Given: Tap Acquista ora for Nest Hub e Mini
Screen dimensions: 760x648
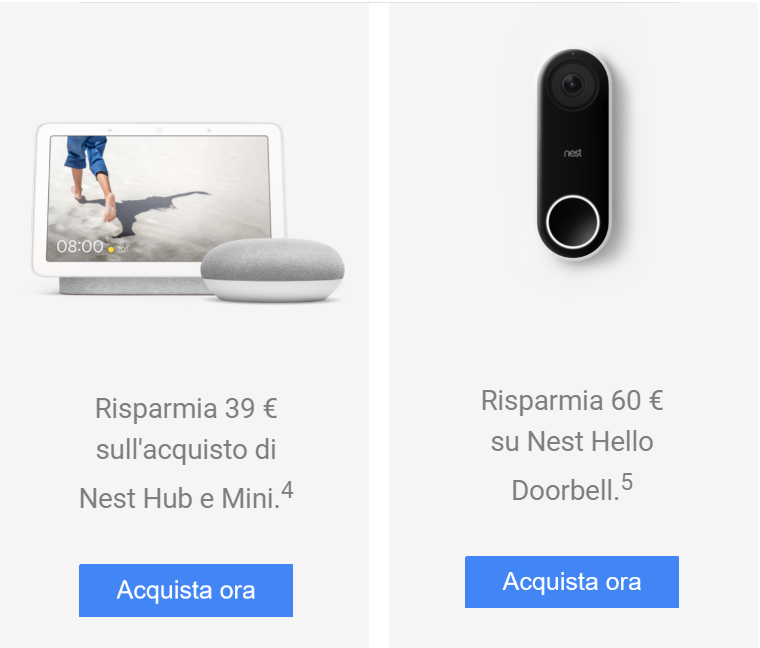Looking at the screenshot, I should [186, 590].
